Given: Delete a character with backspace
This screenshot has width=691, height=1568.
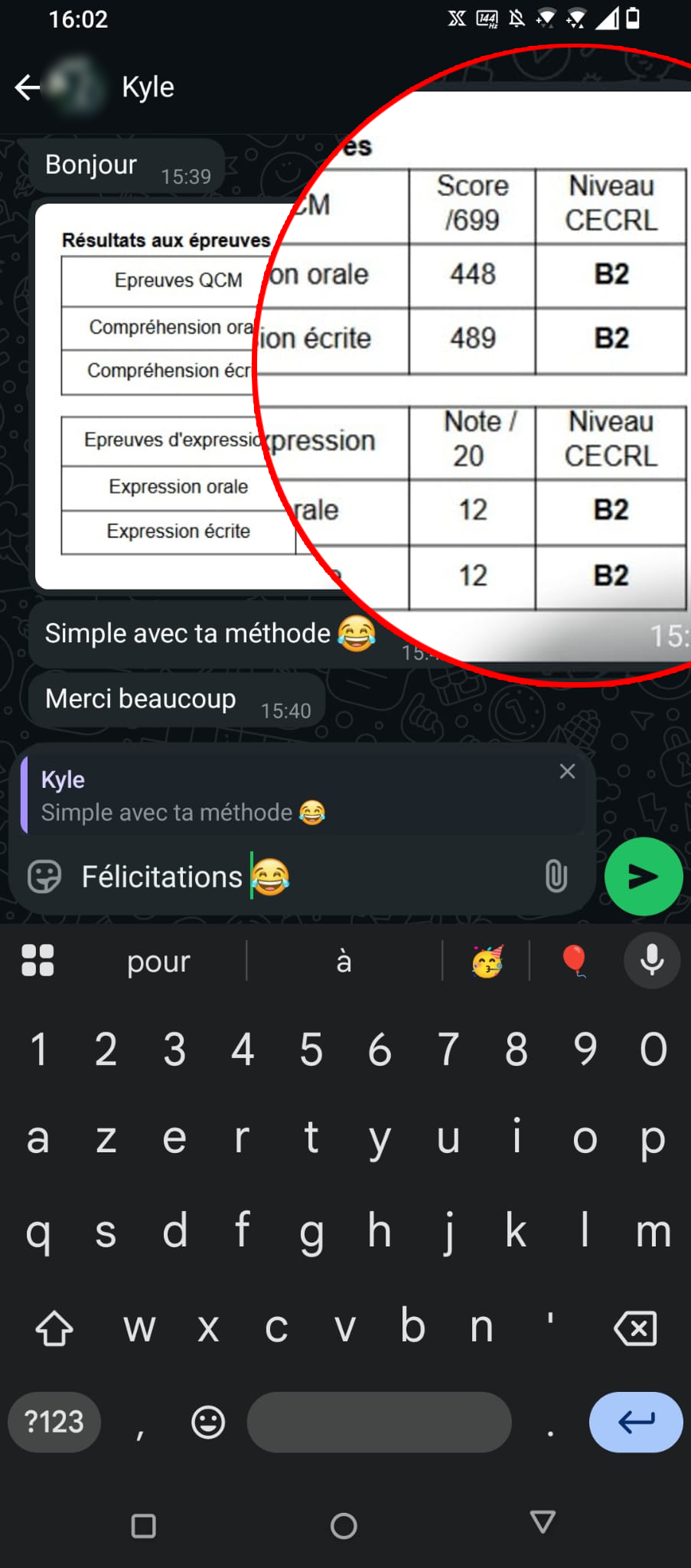Looking at the screenshot, I should [x=635, y=1328].
